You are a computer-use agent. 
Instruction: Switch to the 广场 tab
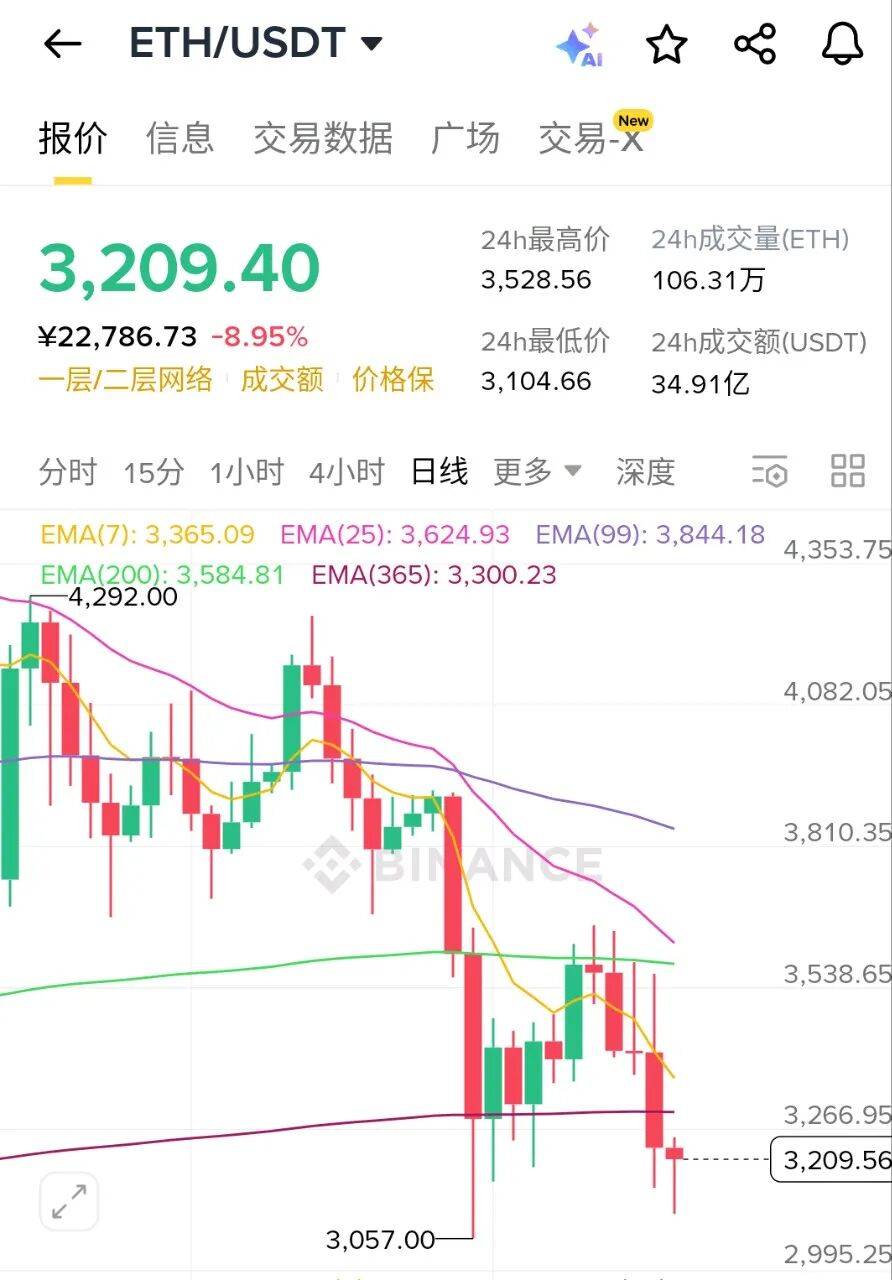[465, 138]
